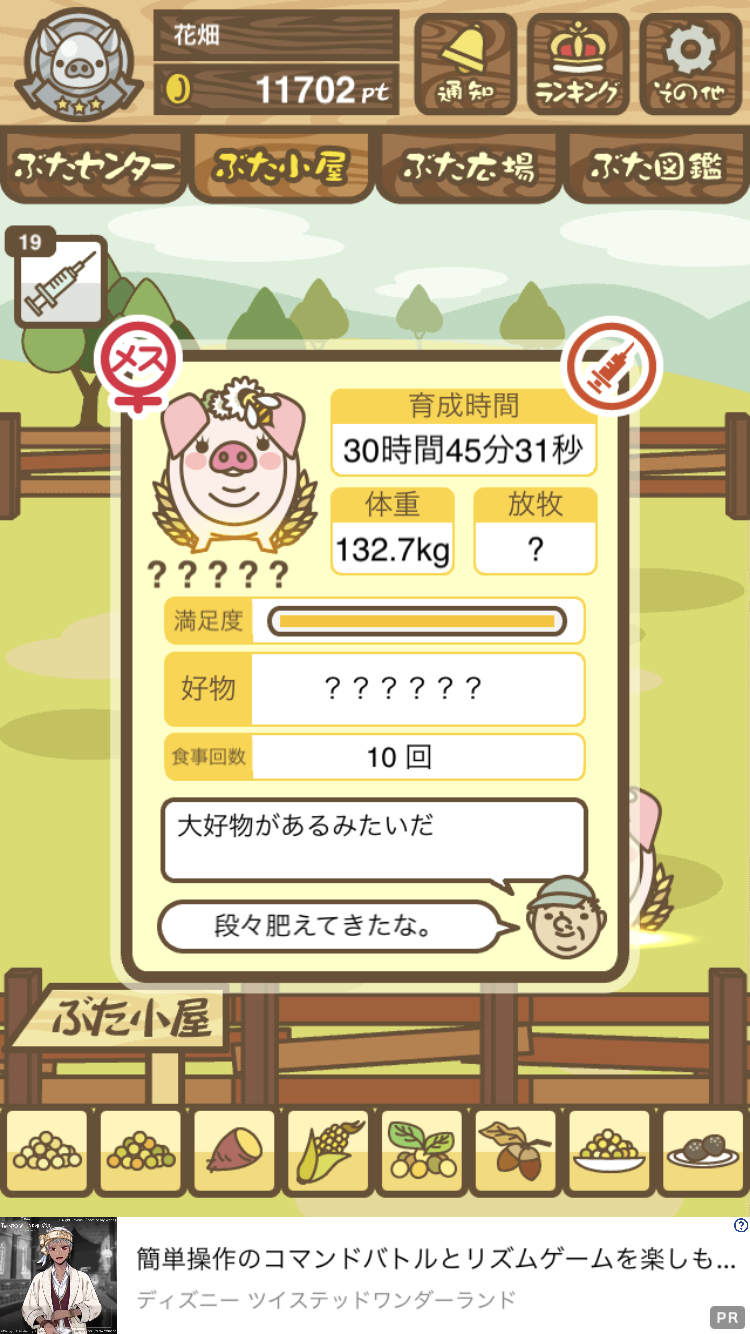Open the ad info question mark icon

click(x=740, y=1226)
